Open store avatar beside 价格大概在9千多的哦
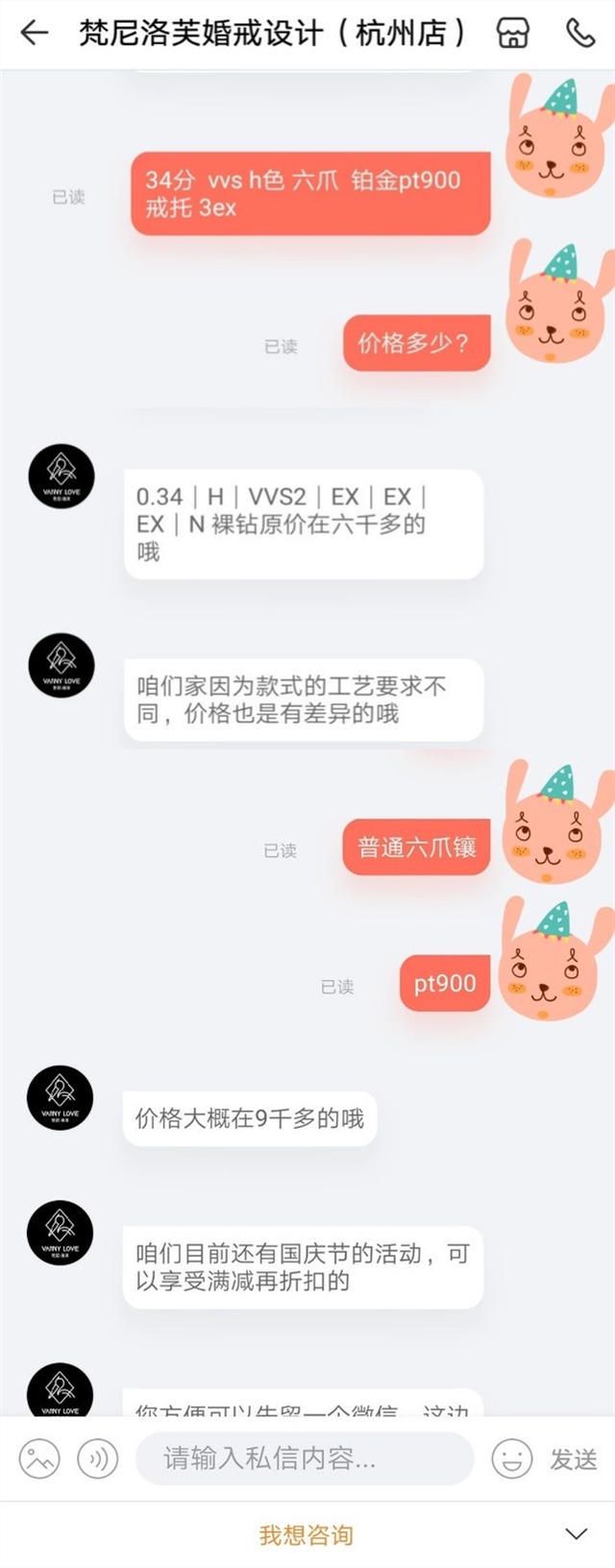The width and height of the screenshot is (615, 1568). (61, 1098)
